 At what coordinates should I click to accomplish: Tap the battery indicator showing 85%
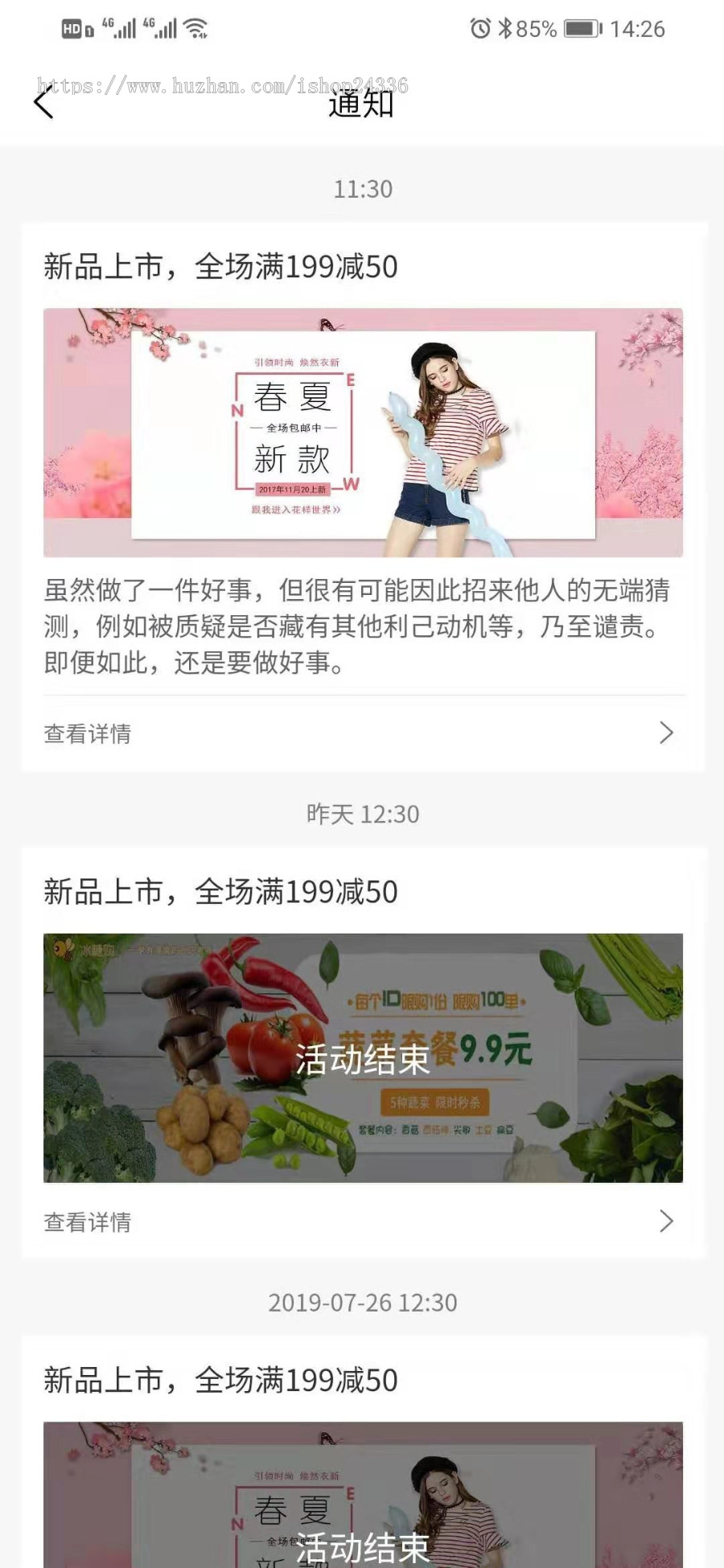point(582,28)
